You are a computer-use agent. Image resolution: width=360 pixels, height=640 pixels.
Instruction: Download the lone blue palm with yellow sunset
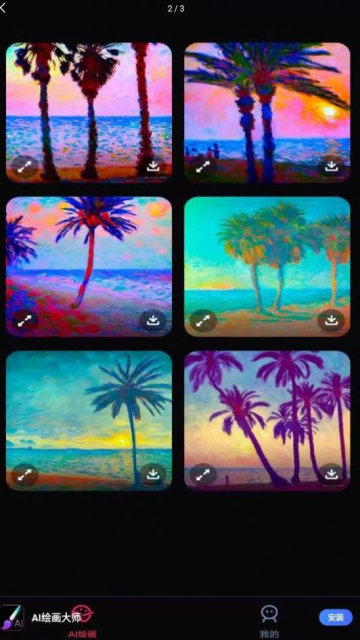point(153,474)
